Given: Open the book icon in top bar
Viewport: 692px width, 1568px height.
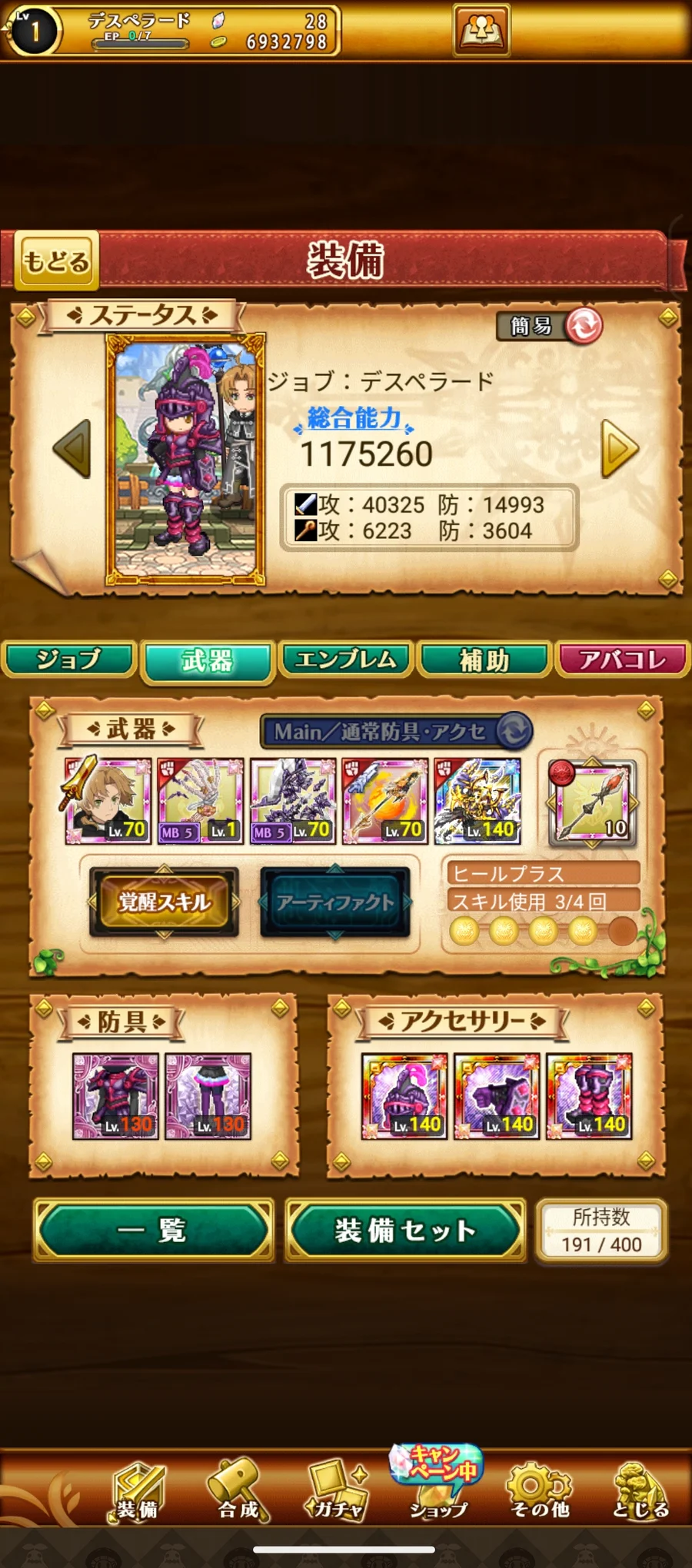Looking at the screenshot, I should pos(481,32).
